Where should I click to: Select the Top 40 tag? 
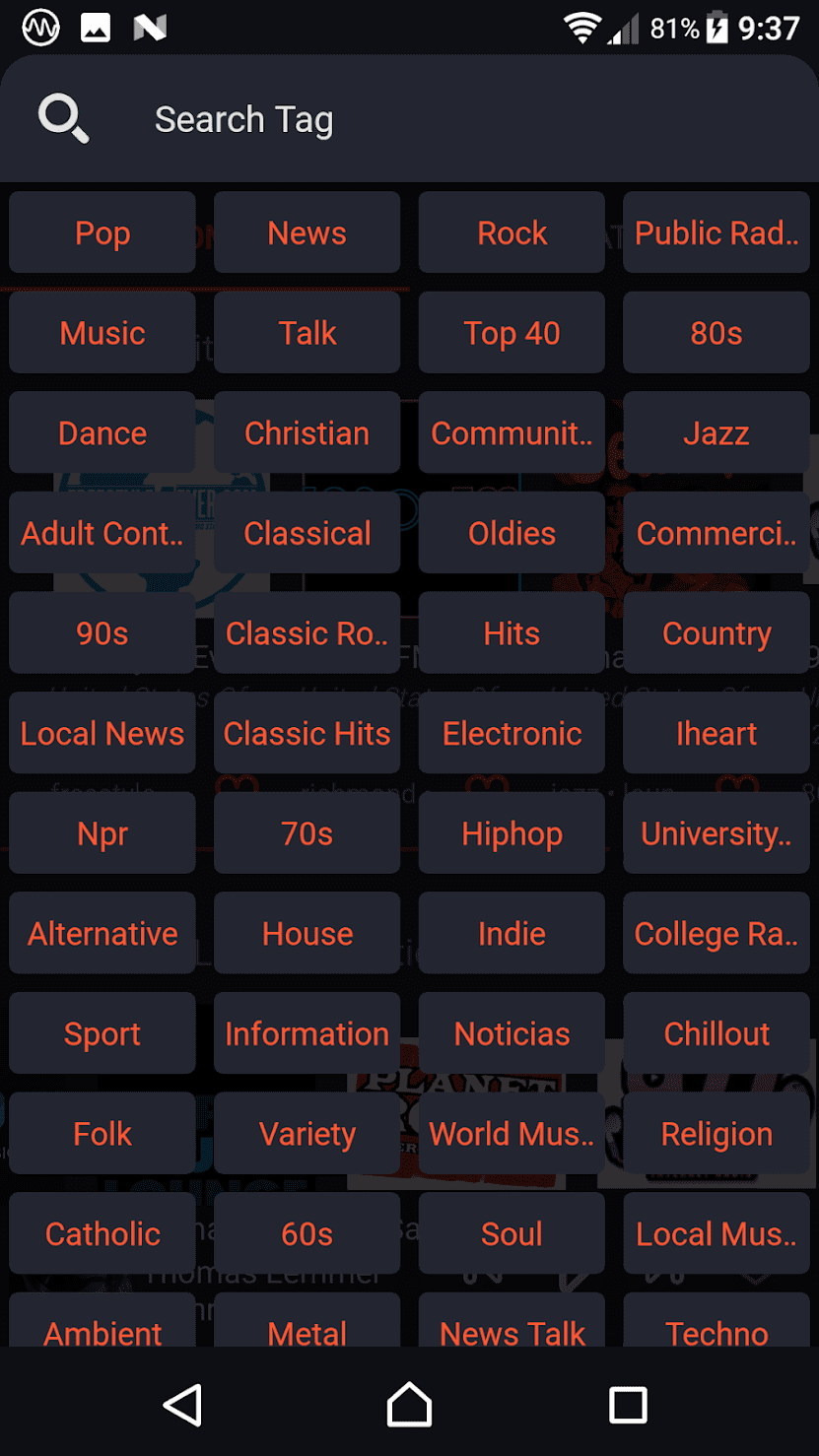coord(512,333)
